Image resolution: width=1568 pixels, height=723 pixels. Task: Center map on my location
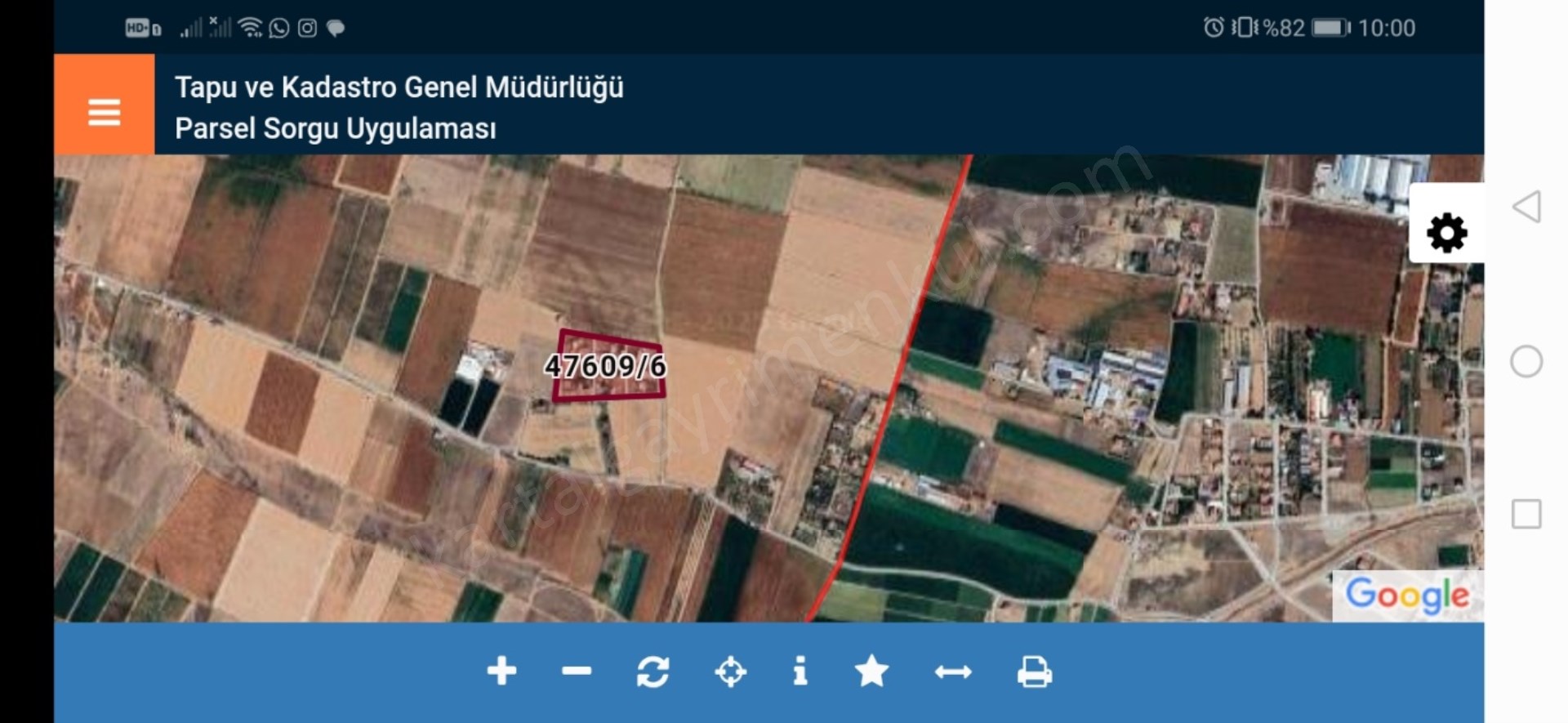click(x=730, y=672)
